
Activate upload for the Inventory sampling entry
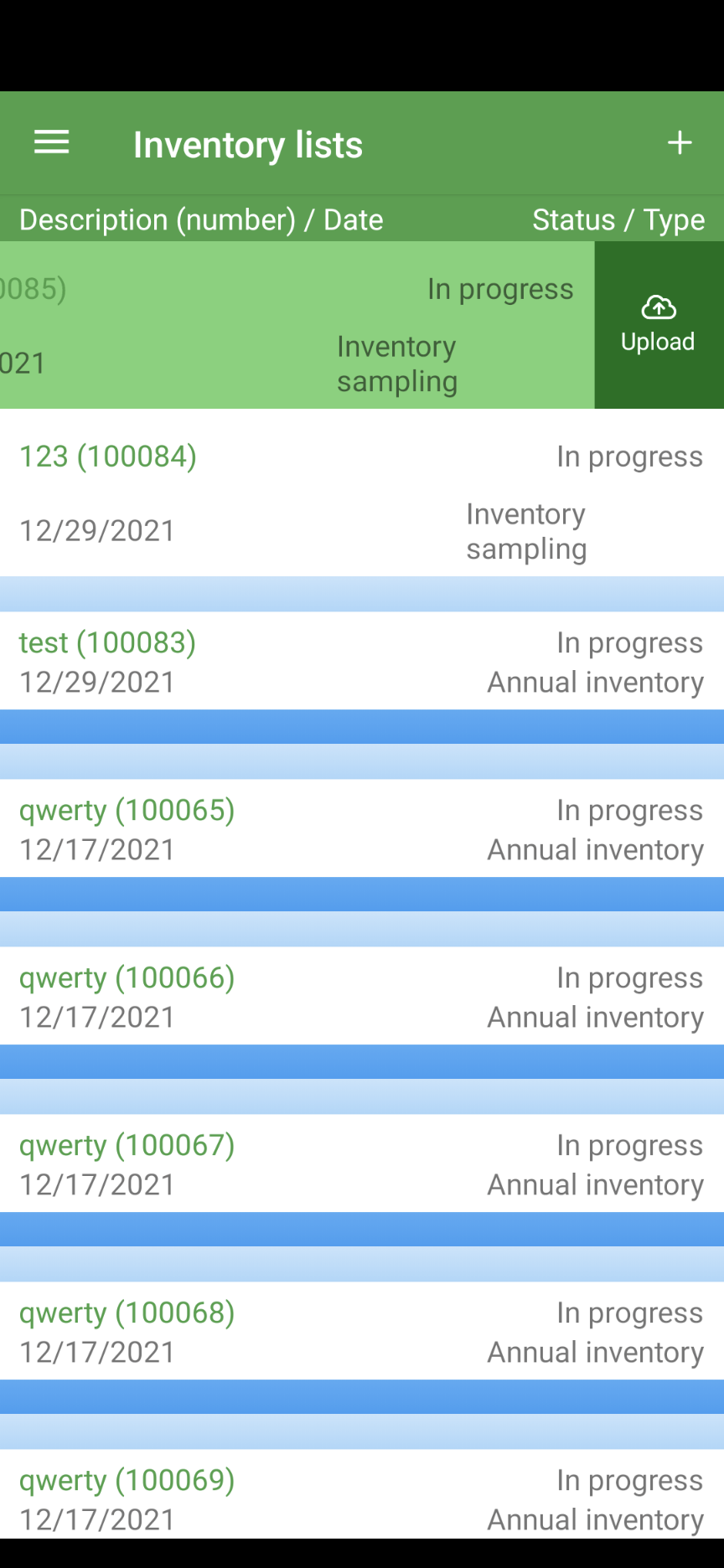(x=659, y=324)
